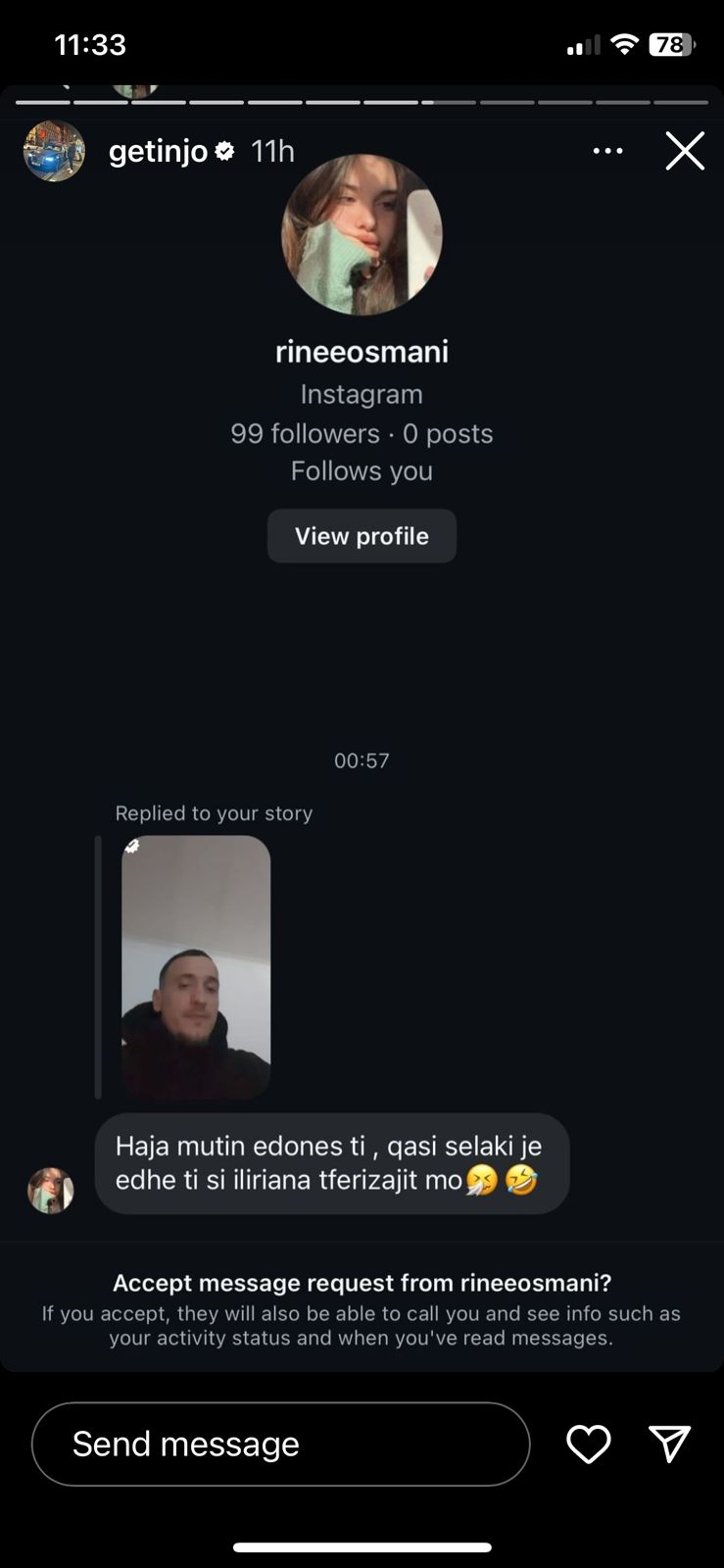Tap the Send message field
This screenshot has height=1568, width=724.
[280, 1445]
